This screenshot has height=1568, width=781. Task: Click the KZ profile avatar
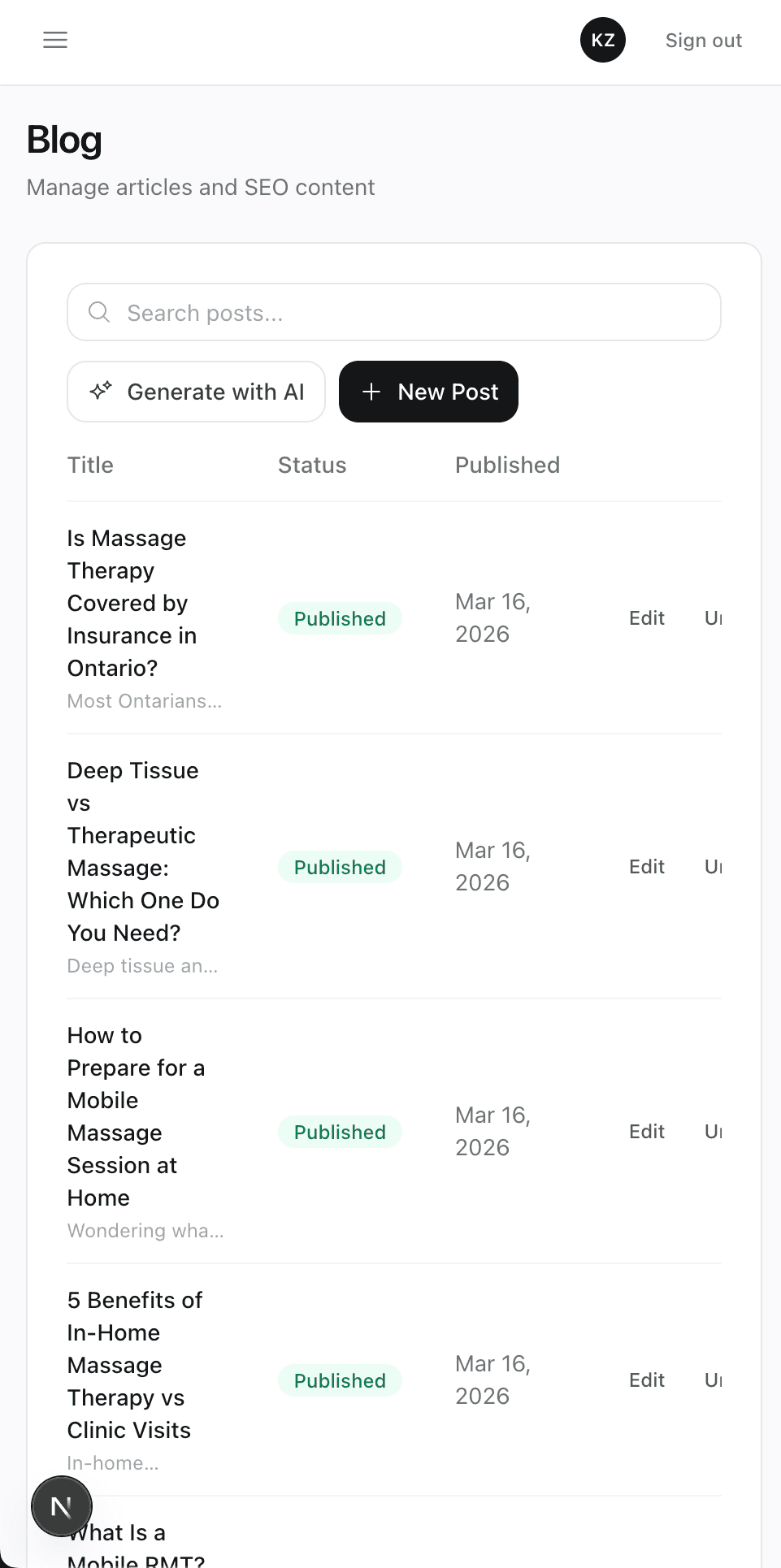pyautogui.click(x=601, y=39)
